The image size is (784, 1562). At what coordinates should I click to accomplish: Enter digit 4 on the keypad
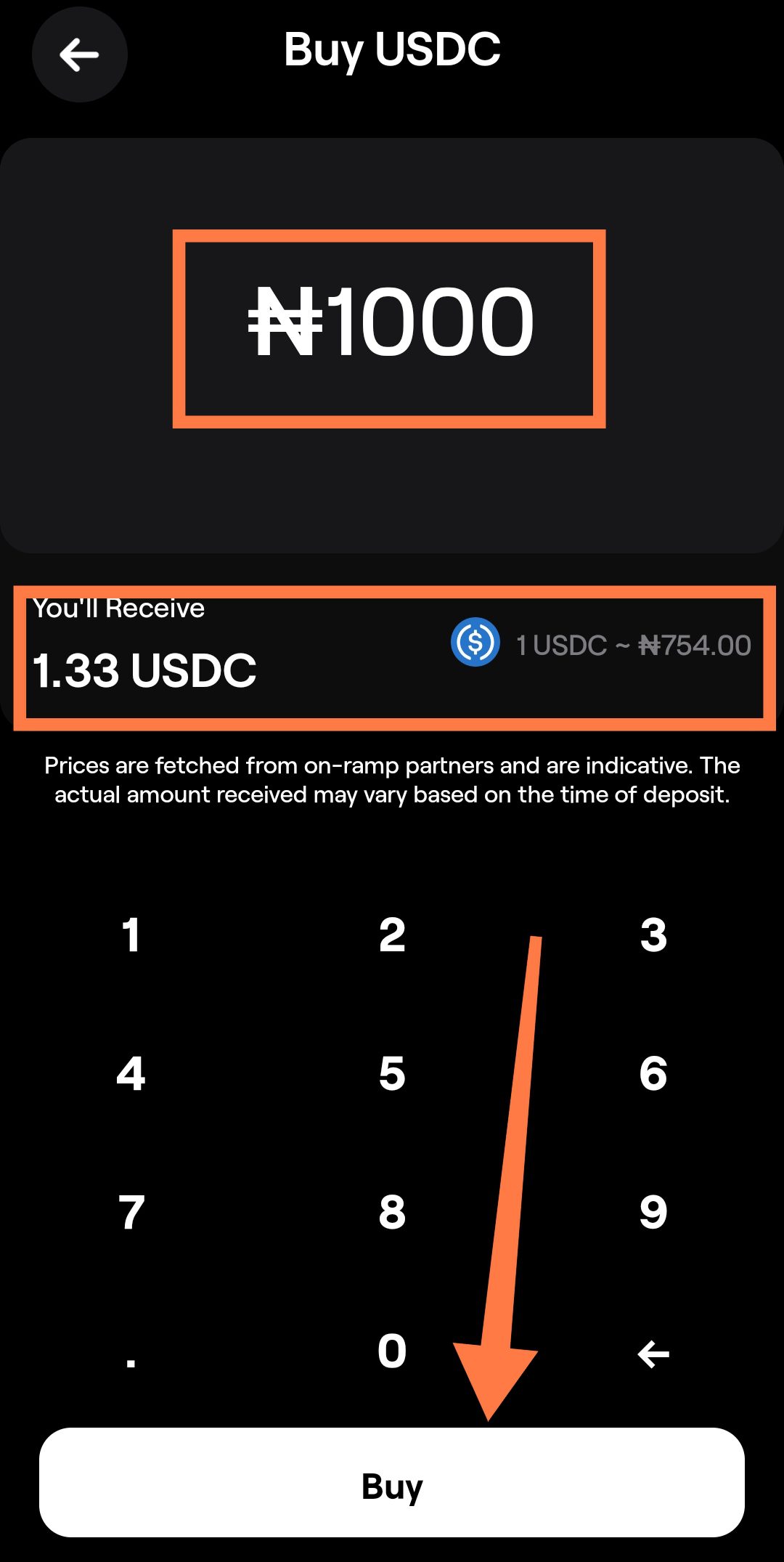pyautogui.click(x=131, y=1073)
